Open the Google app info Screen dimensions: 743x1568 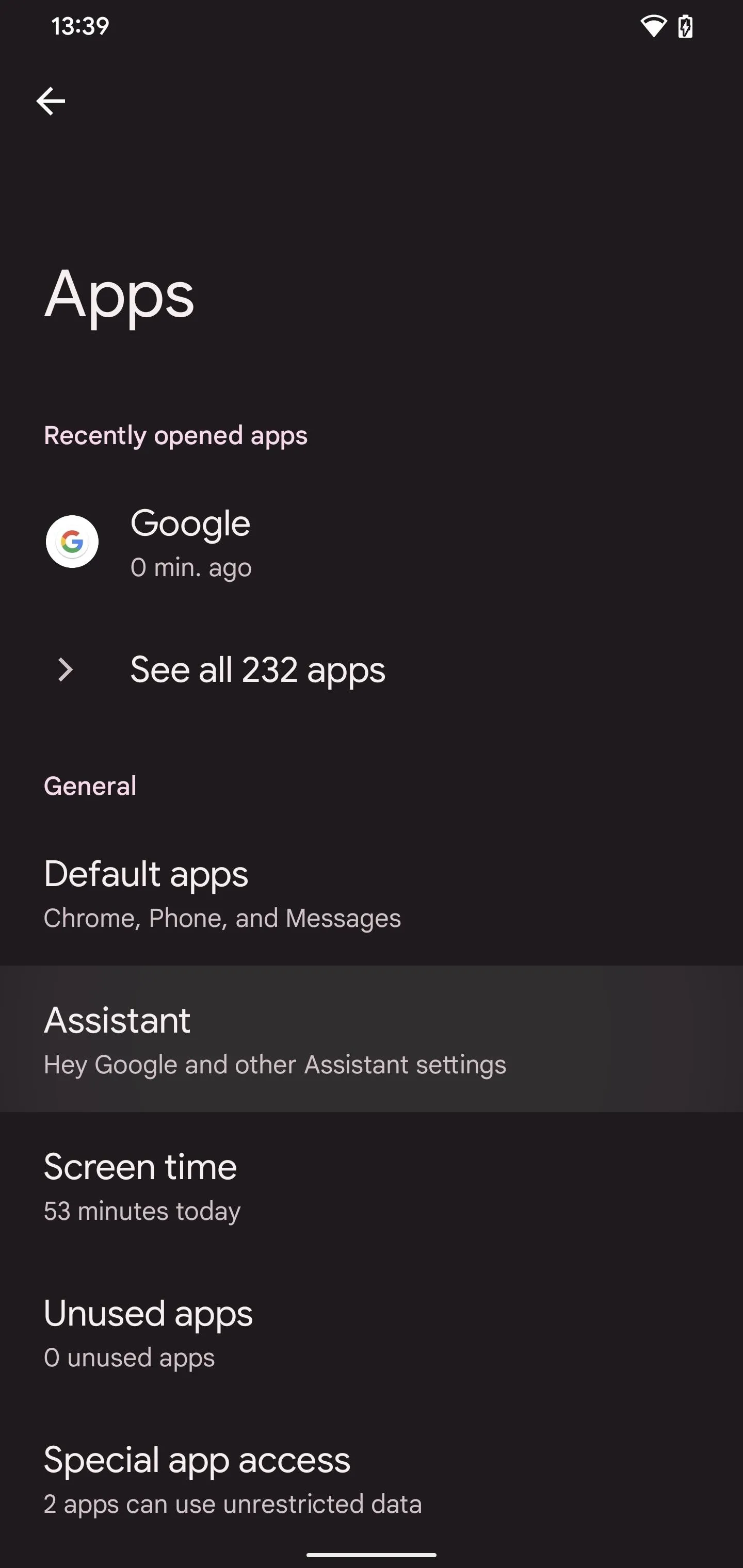372,542
